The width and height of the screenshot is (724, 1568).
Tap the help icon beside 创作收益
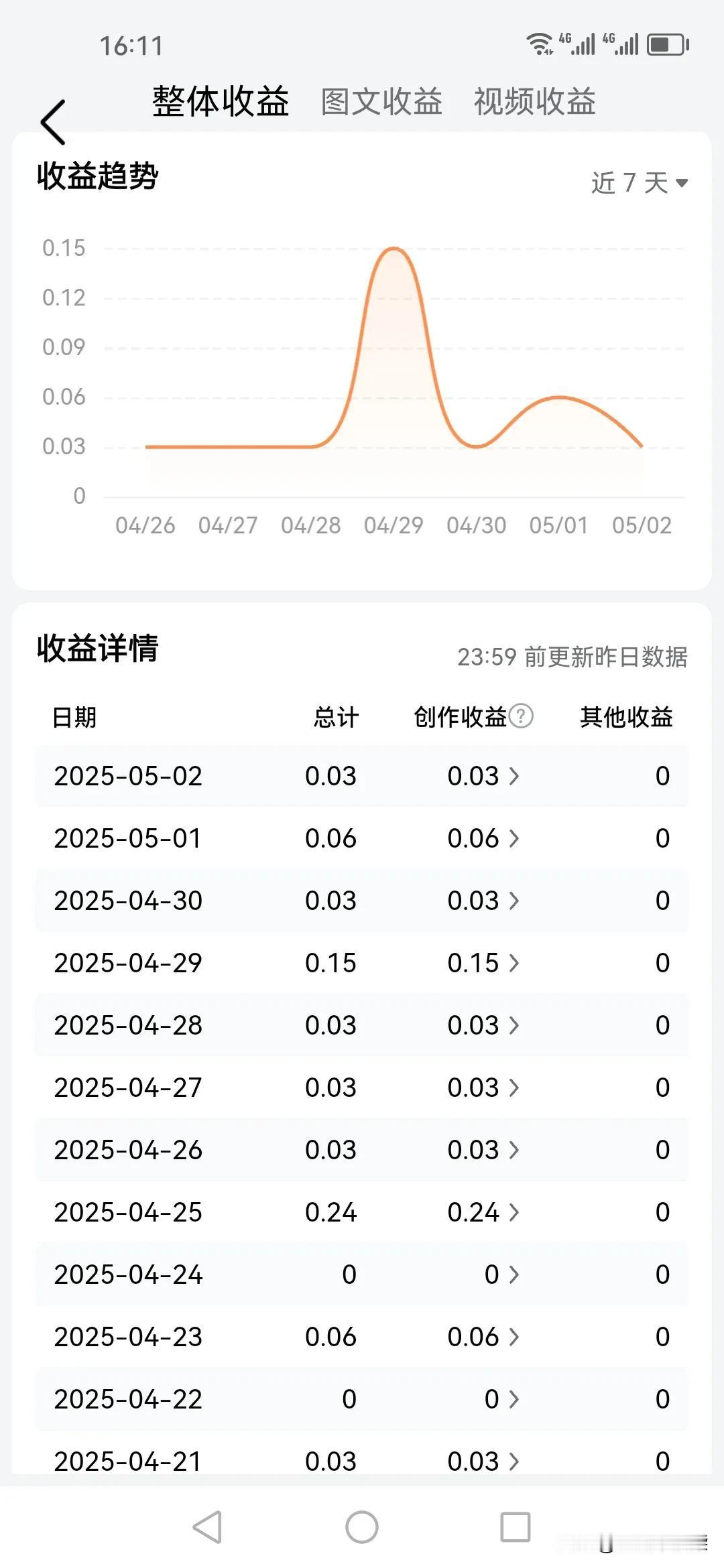click(521, 716)
